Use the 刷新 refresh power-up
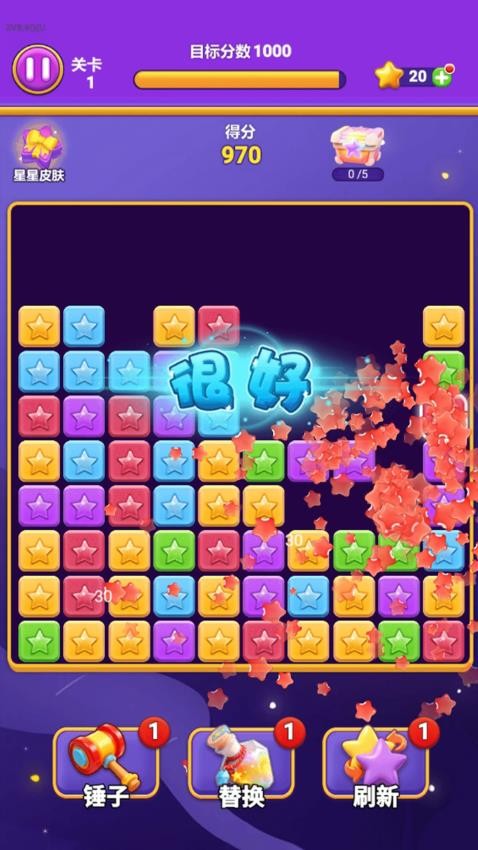 [376, 764]
